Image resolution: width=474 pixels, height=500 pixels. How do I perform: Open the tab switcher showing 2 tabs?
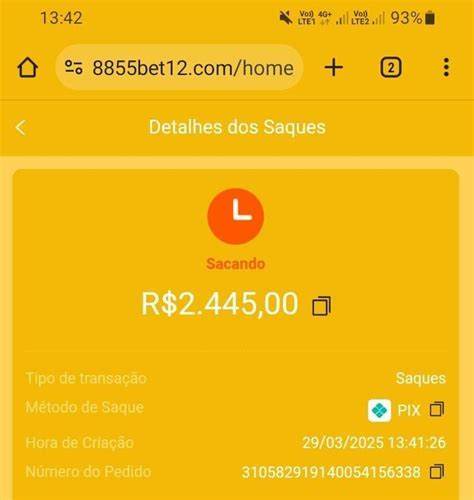(391, 68)
